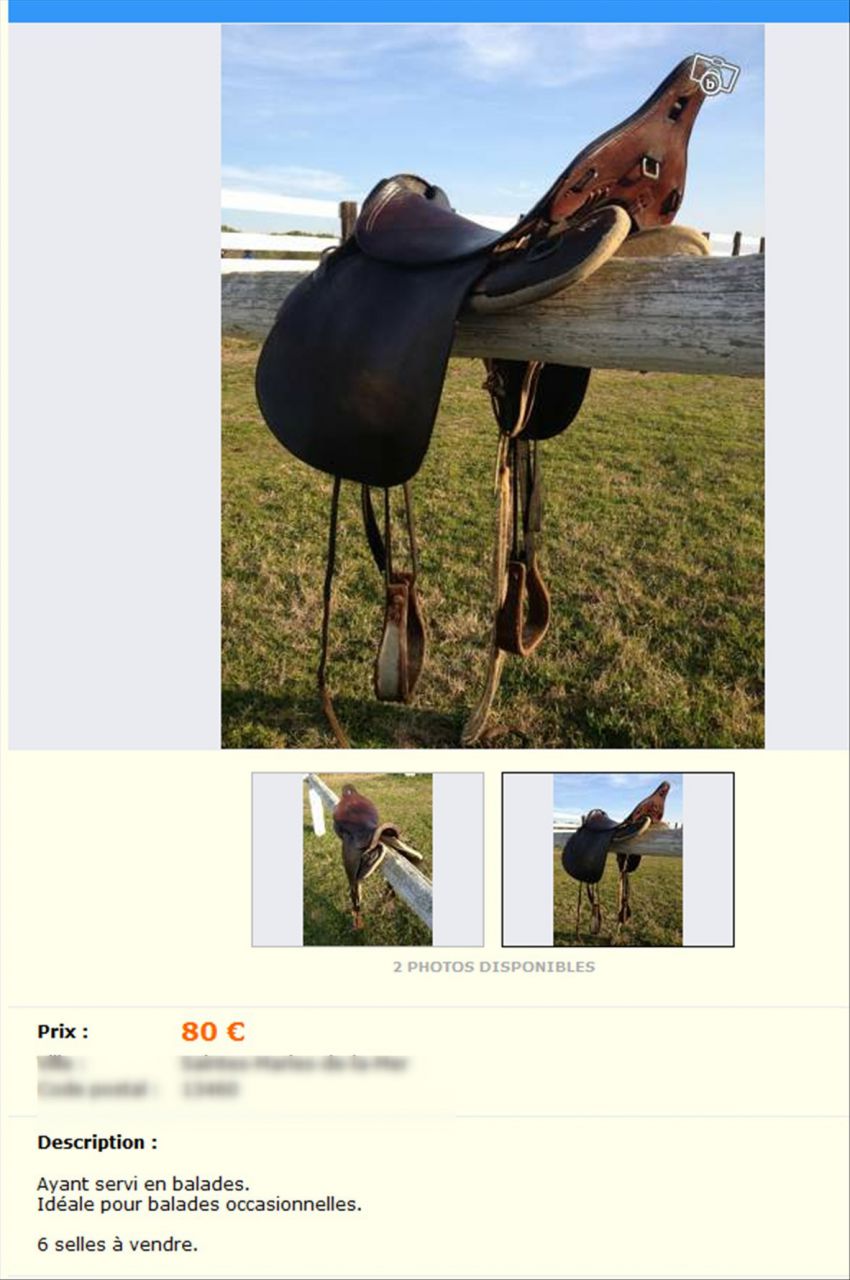Image resolution: width=850 pixels, height=1280 pixels.
Task: Select the first saddle thumbnail
Action: coord(367,859)
